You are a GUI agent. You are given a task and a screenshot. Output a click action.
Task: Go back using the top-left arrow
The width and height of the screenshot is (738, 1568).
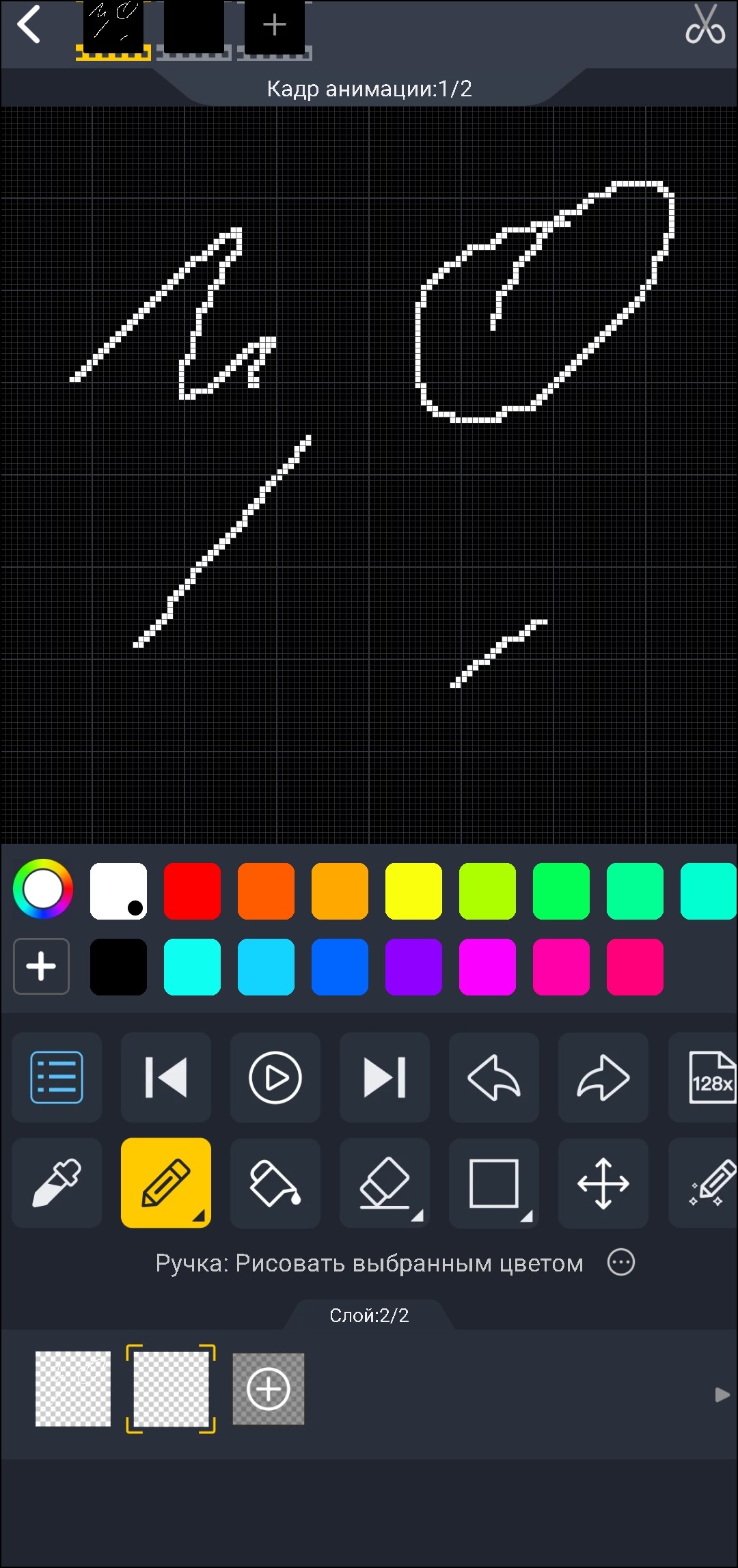tap(29, 25)
